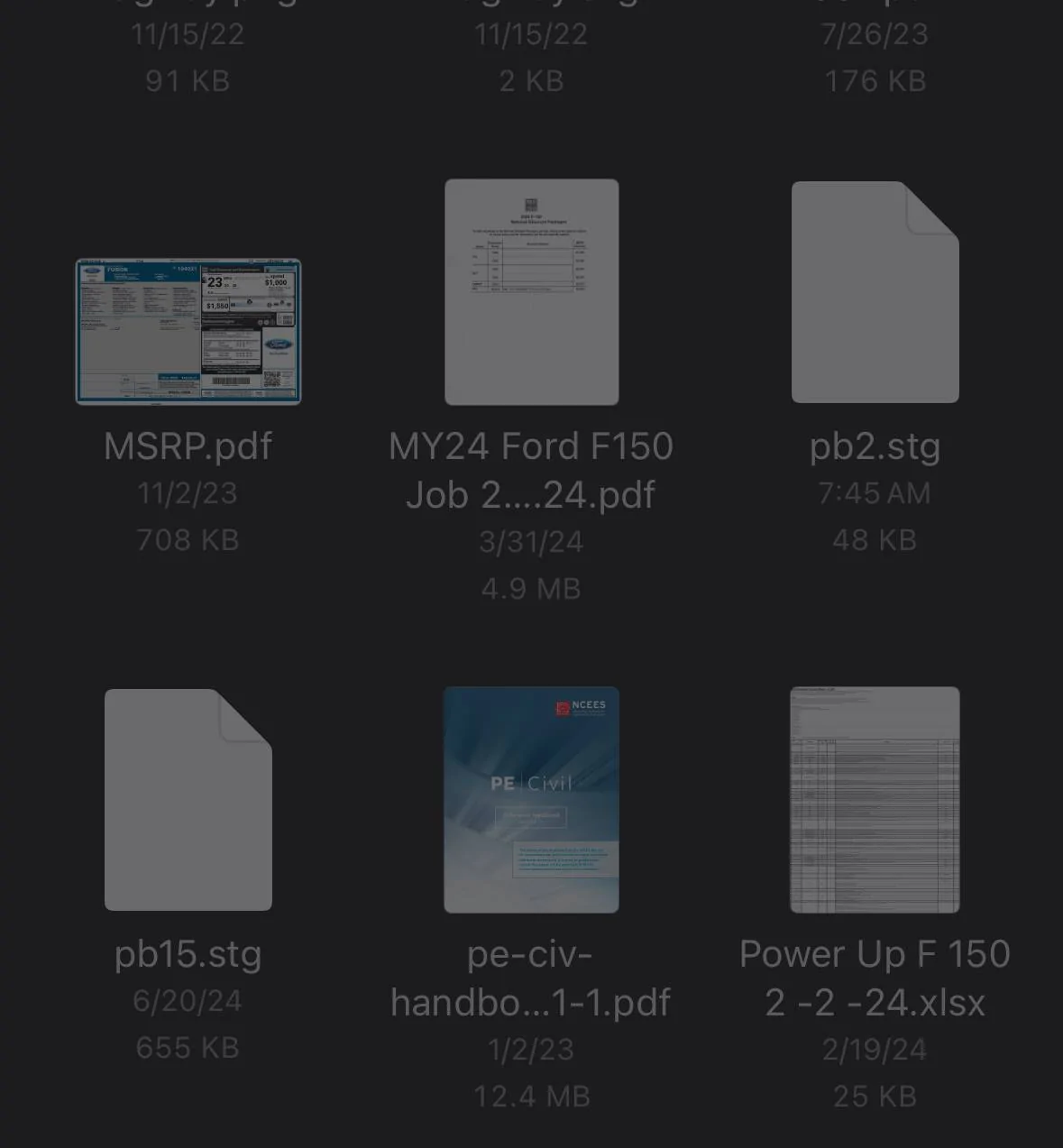Open the pe-civ-handbook PDF
1063x1148 pixels.
click(531, 800)
